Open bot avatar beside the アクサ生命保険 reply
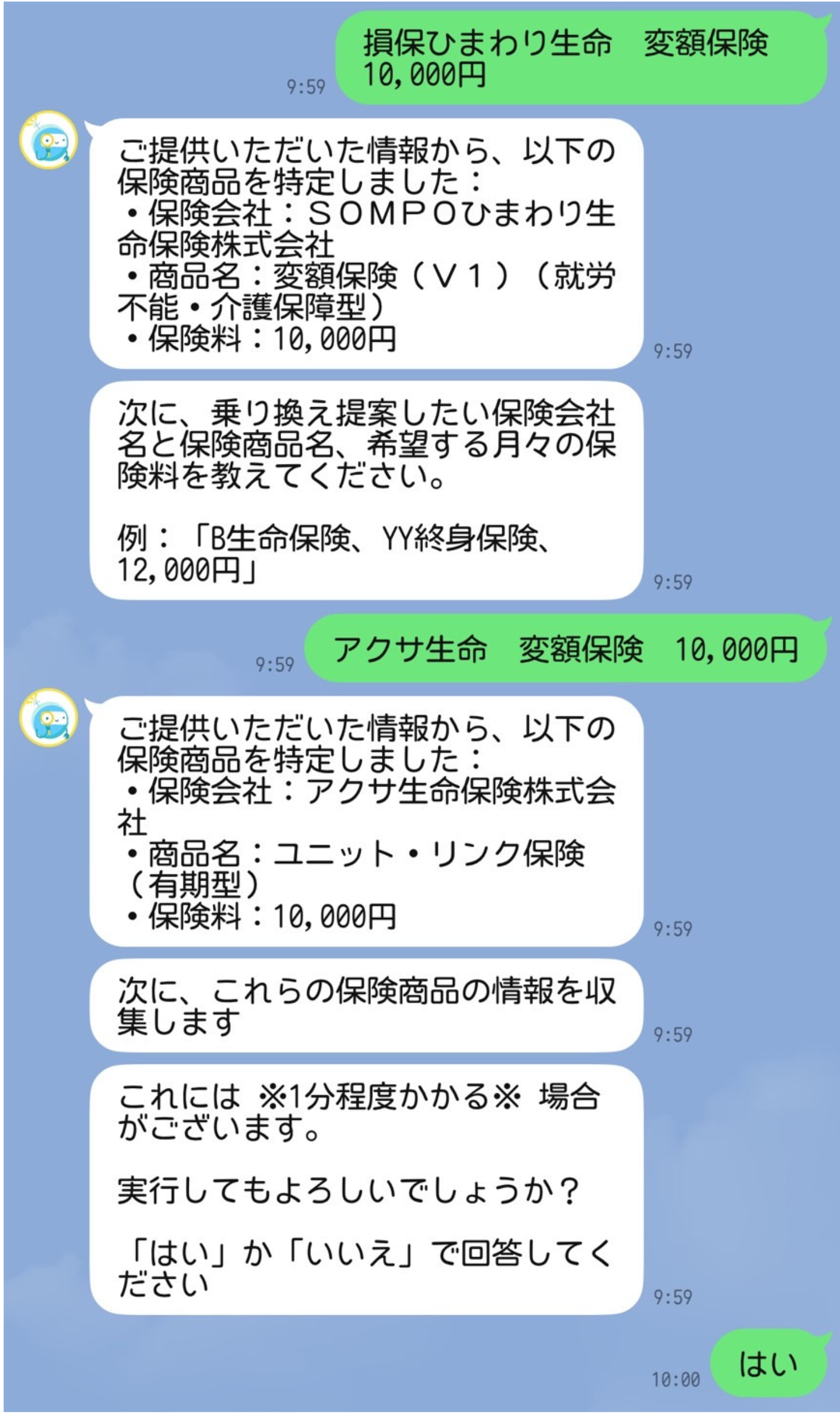This screenshot has width=840, height=1415. click(x=49, y=718)
